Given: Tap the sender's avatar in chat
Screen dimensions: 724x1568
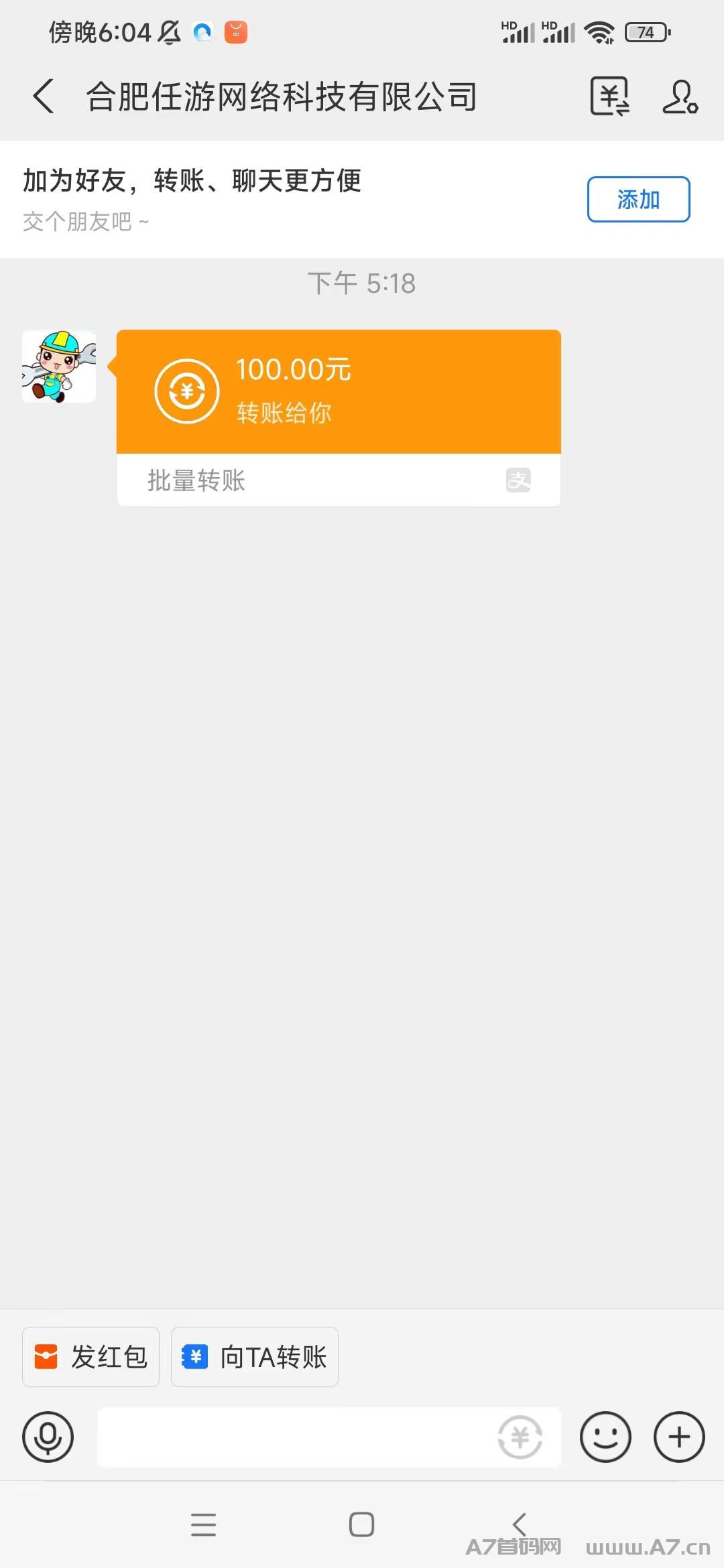Looking at the screenshot, I should click(59, 366).
